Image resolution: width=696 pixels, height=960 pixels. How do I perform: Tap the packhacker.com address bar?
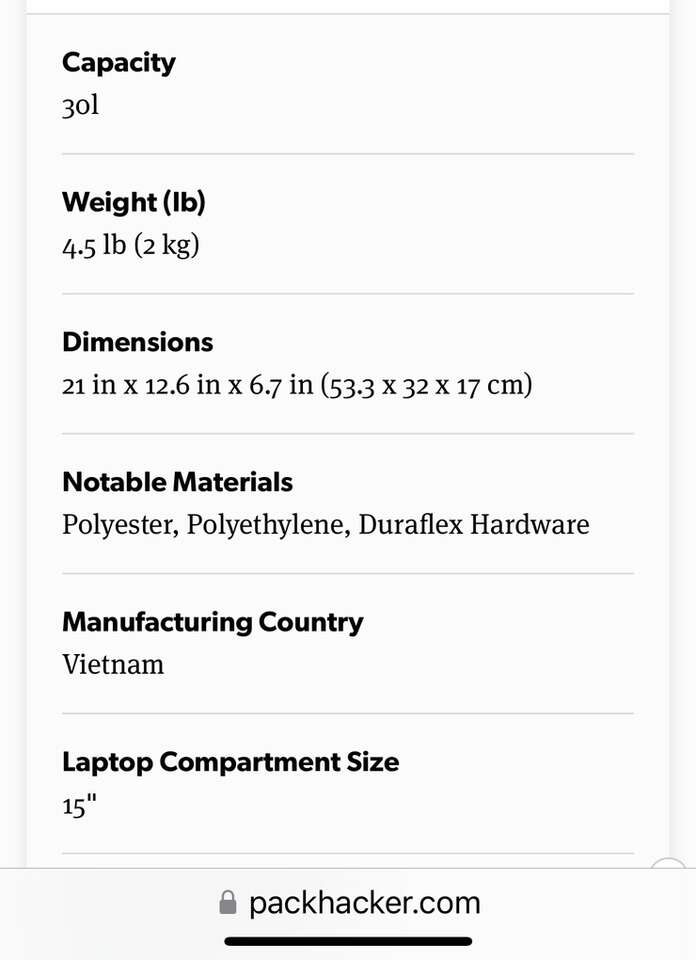click(349, 903)
